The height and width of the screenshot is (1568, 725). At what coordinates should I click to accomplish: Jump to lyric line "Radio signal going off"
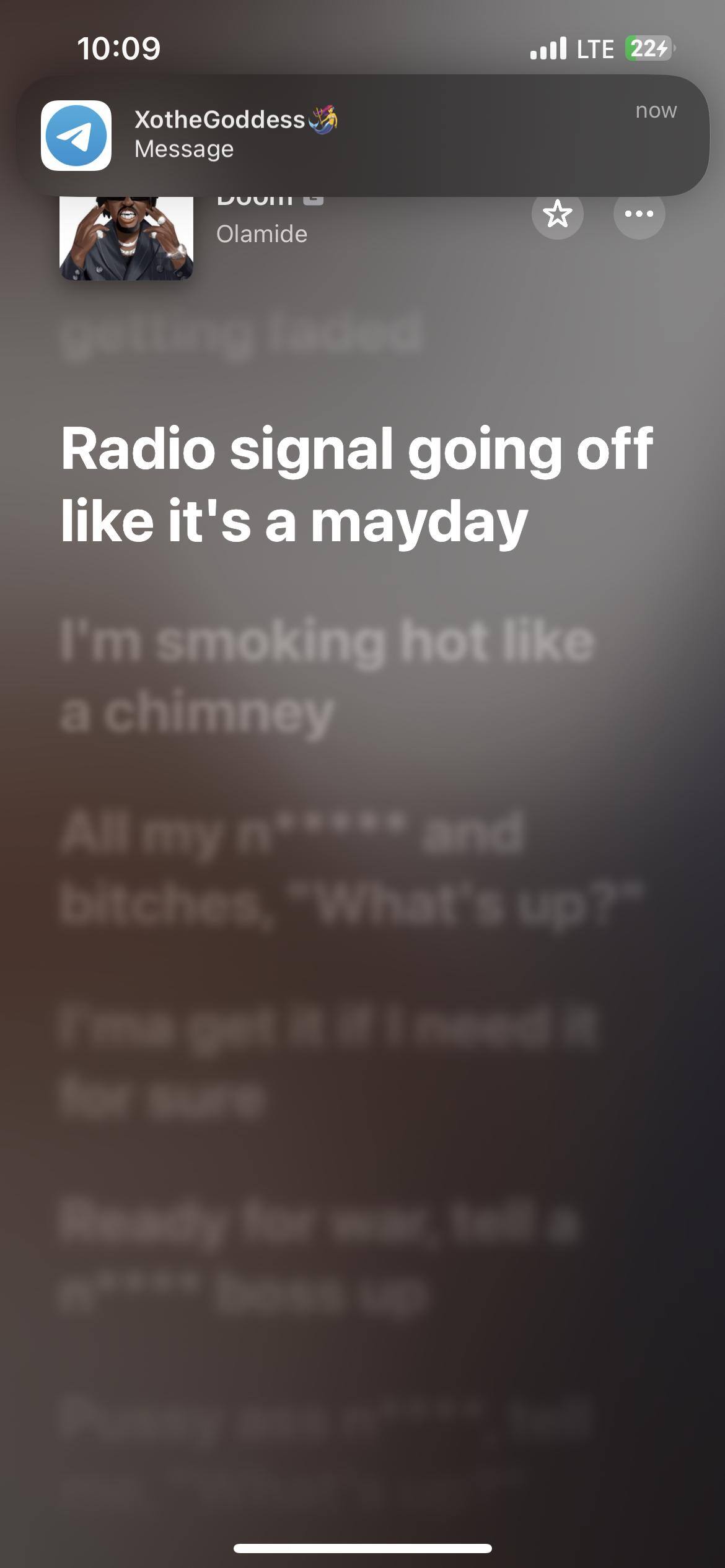[x=356, y=484]
